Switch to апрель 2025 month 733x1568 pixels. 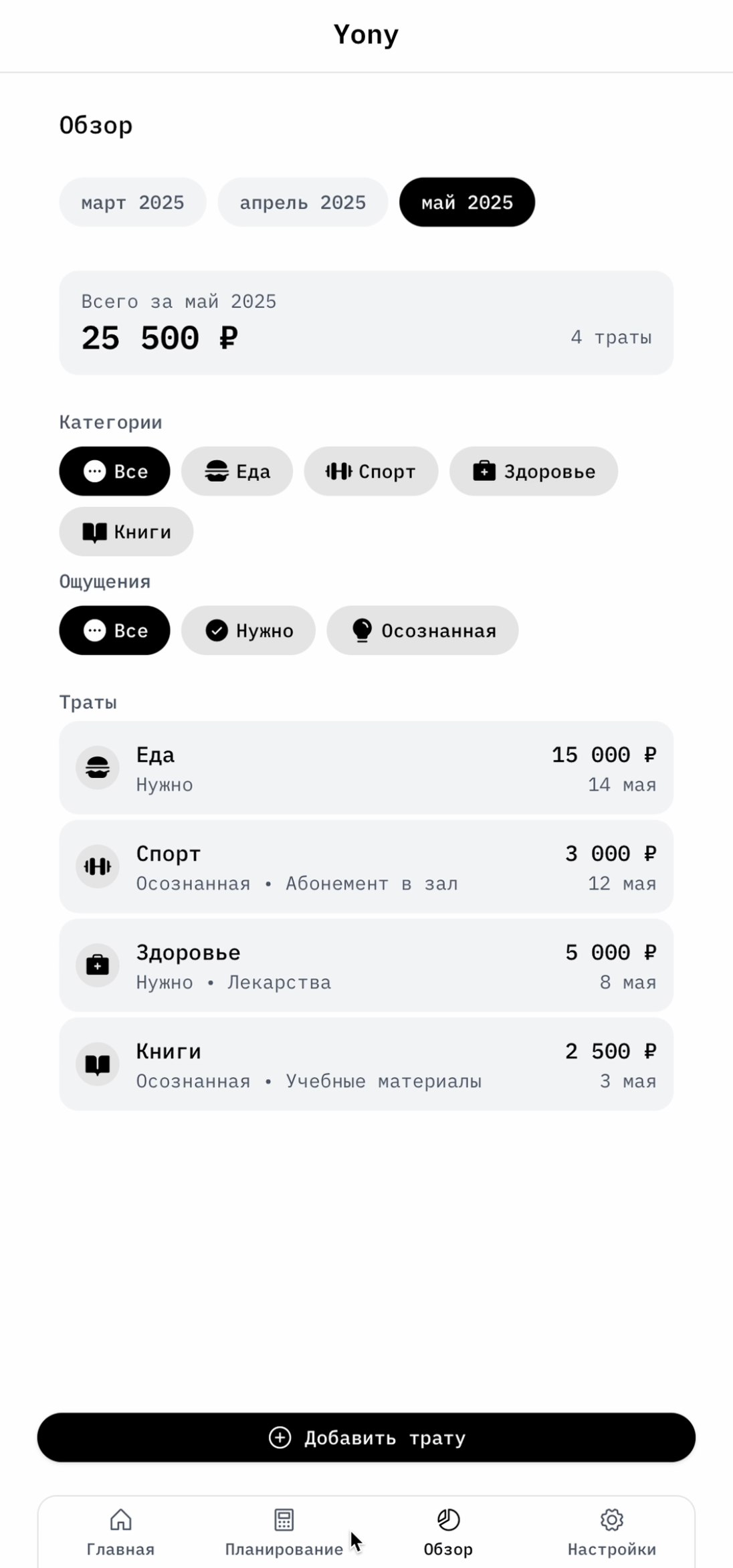(302, 202)
